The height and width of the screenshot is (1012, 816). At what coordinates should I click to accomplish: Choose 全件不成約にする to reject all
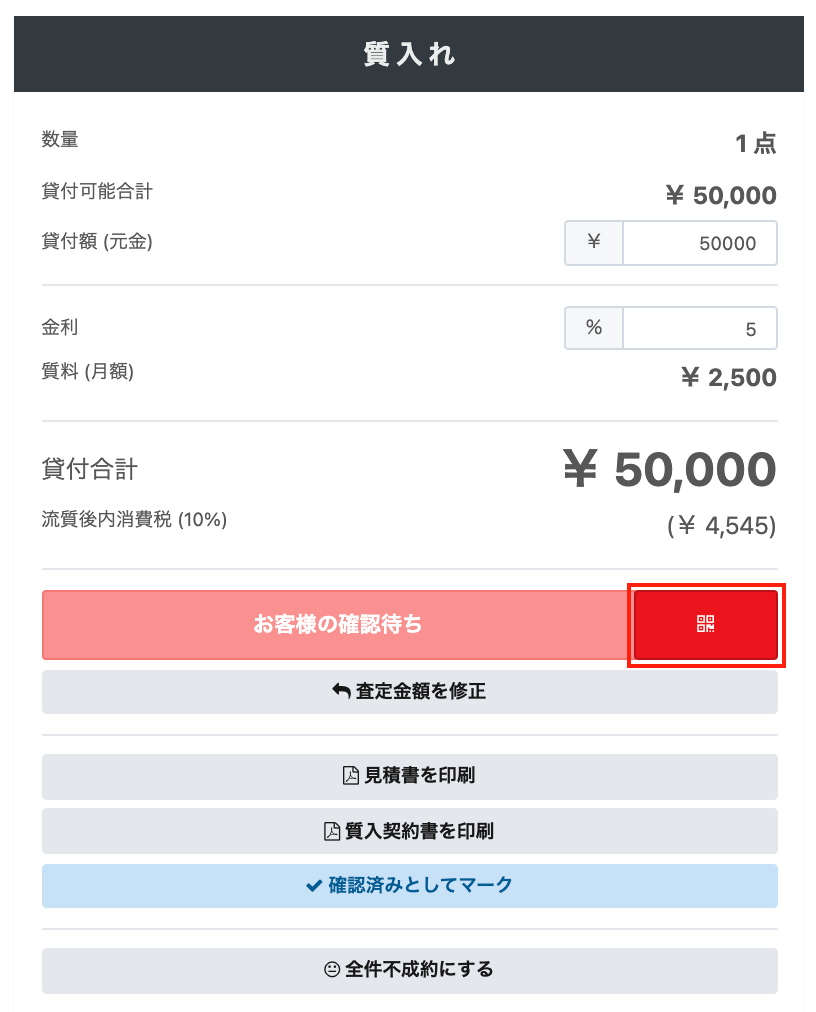(x=409, y=969)
